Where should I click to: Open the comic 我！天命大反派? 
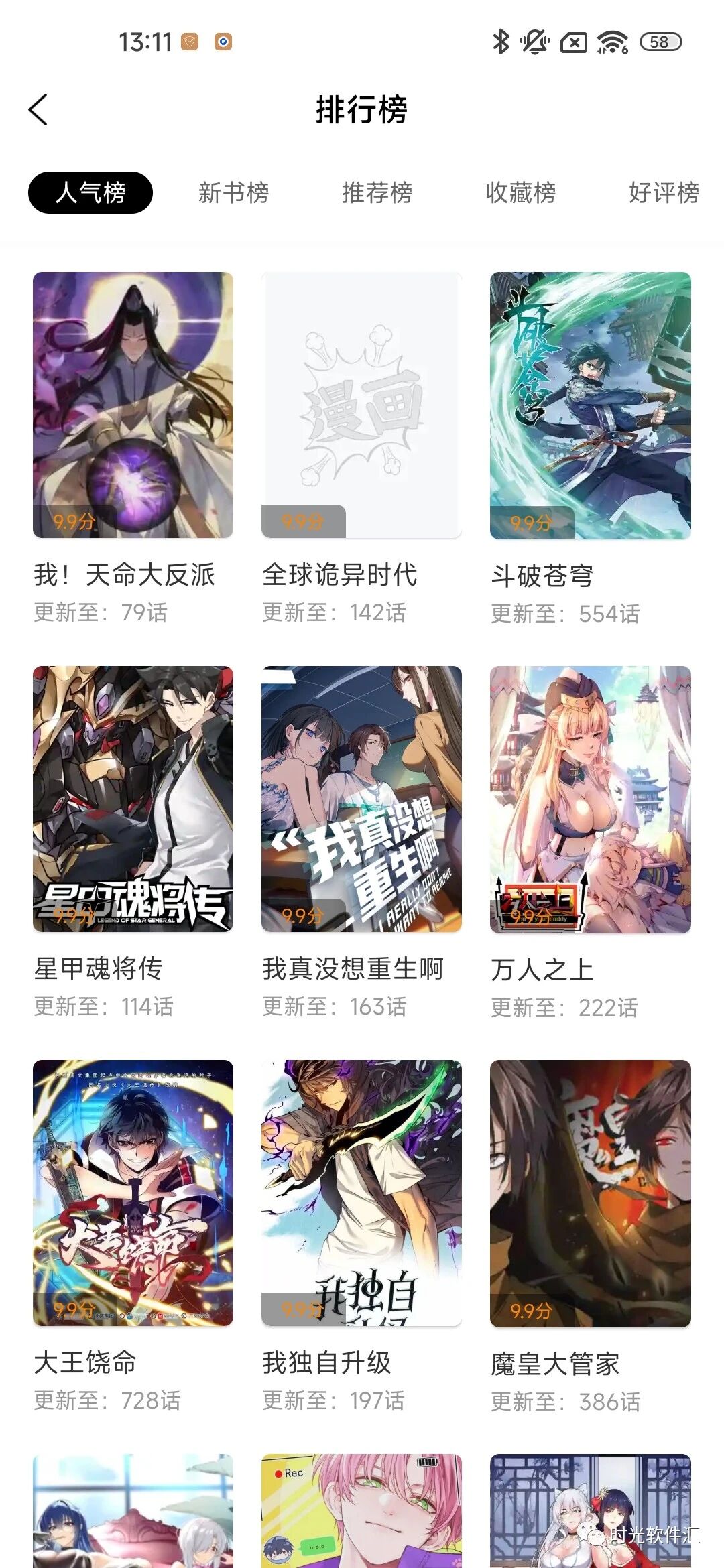(x=133, y=405)
